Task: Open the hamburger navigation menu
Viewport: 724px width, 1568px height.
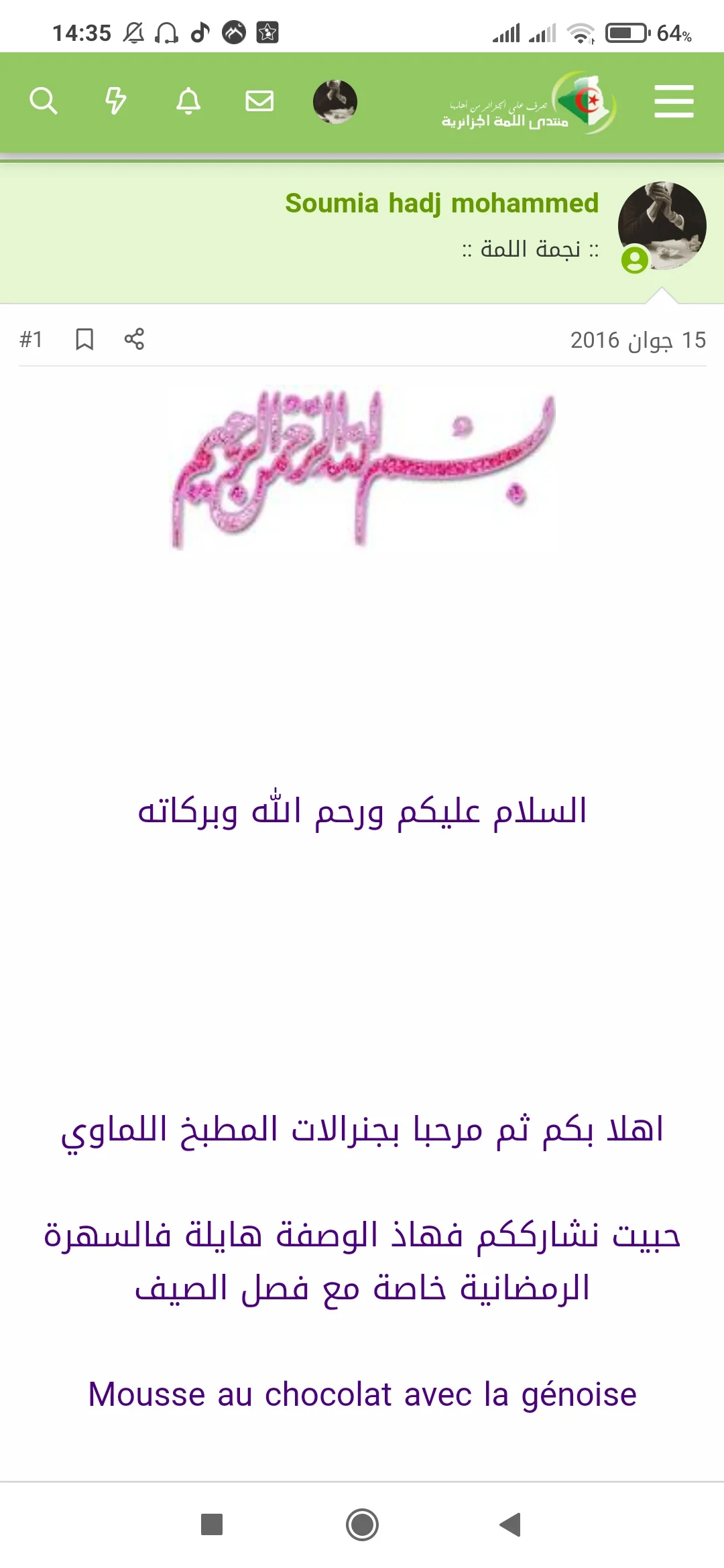Action: click(674, 101)
